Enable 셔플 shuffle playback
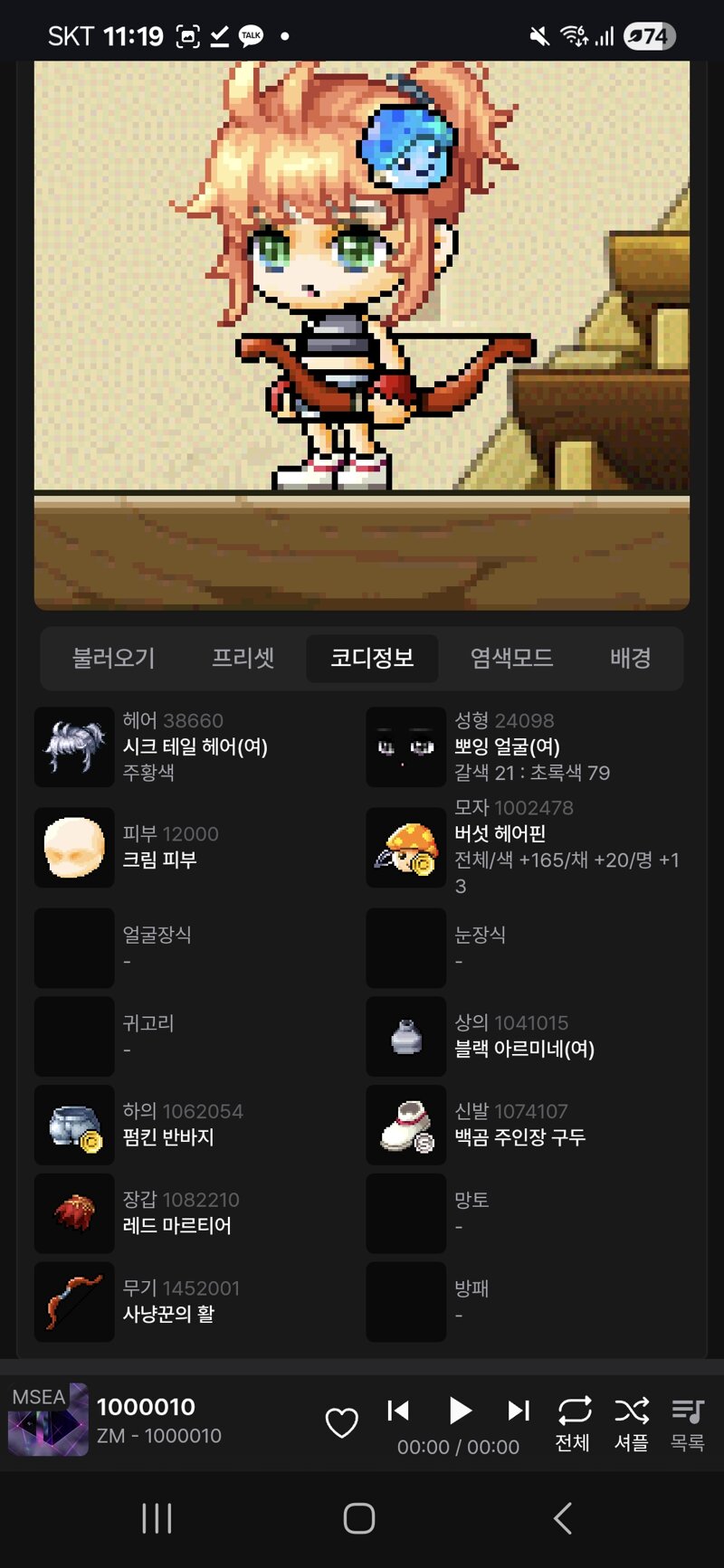The image size is (724, 1568). [632, 1423]
